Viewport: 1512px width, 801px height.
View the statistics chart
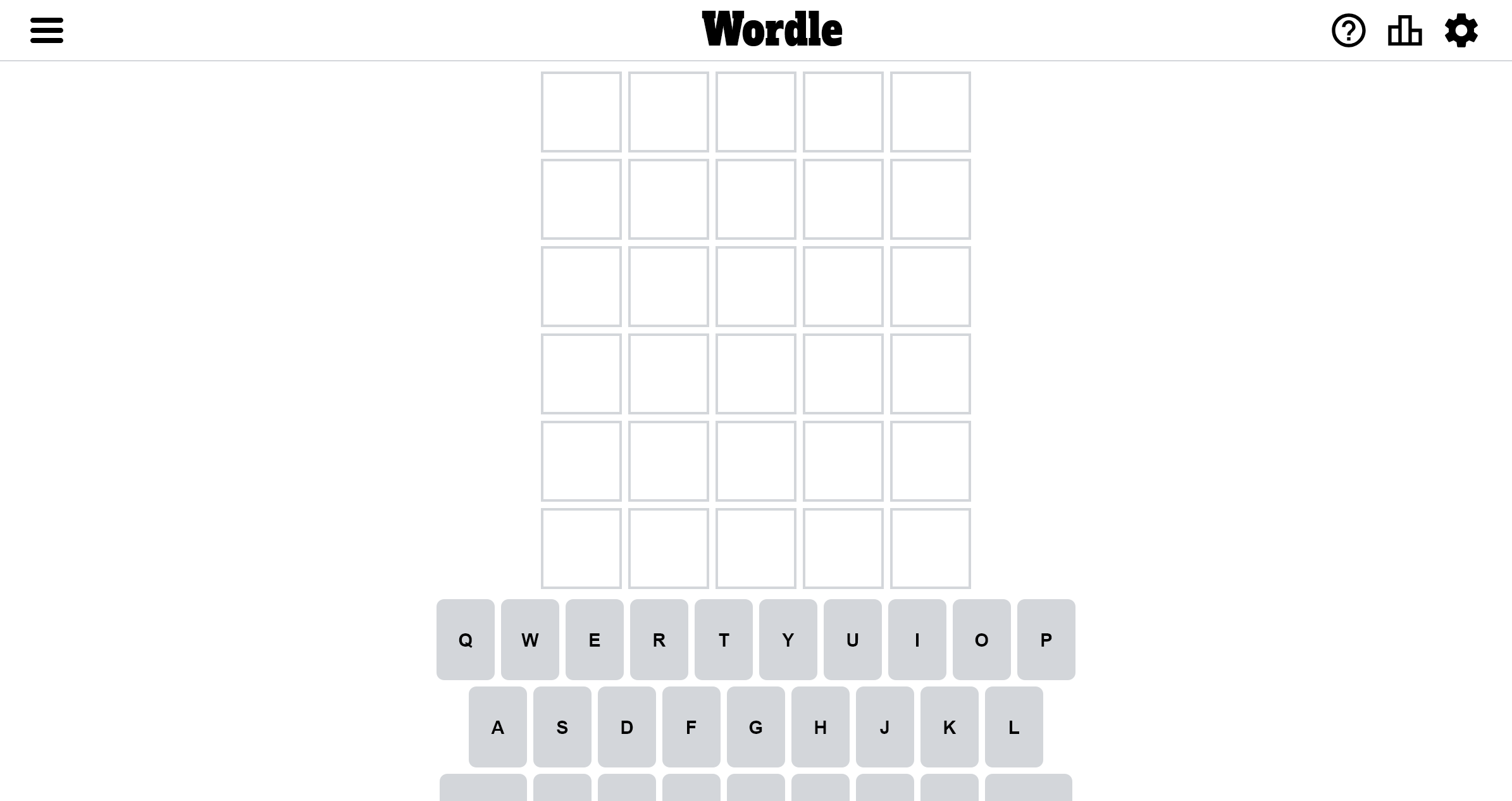click(1404, 30)
